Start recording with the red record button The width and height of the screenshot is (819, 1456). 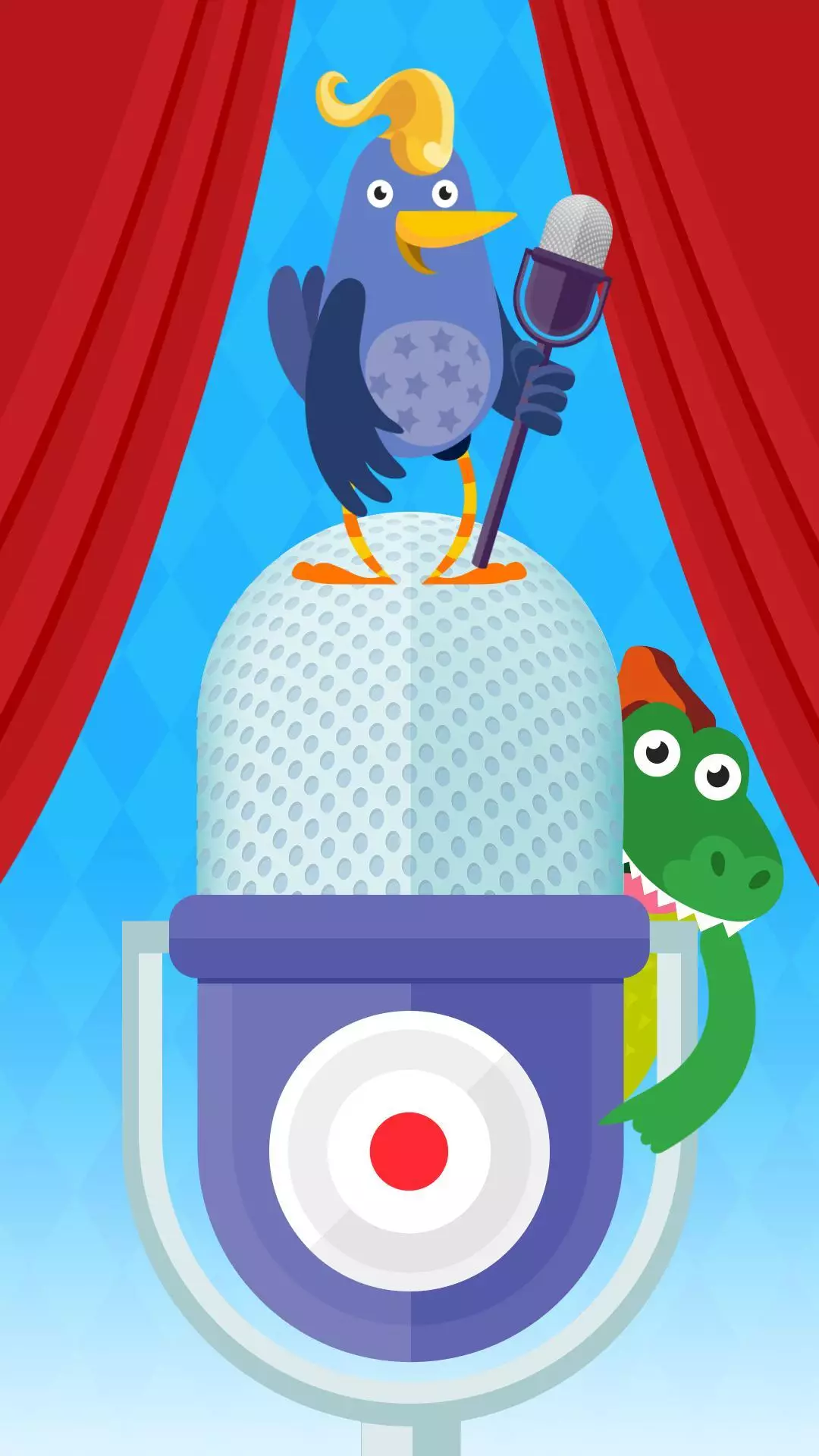tap(409, 1150)
